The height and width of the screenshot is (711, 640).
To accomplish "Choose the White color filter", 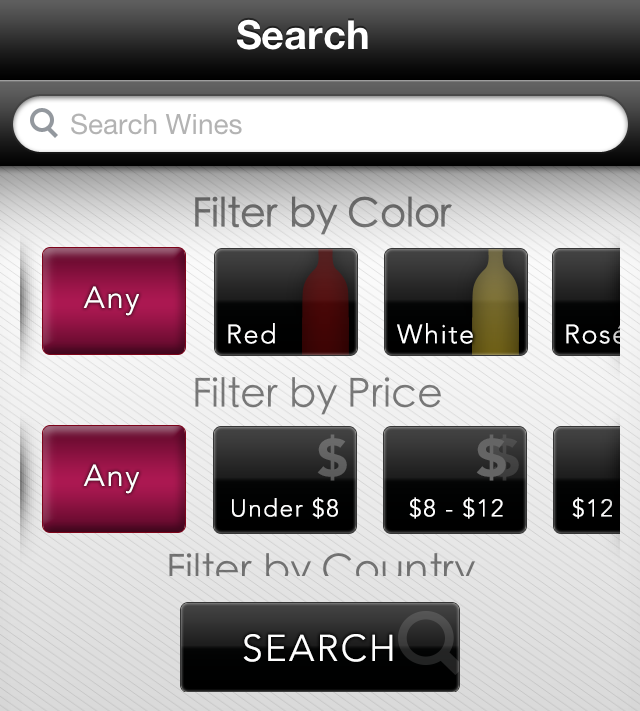I will click(455, 302).
